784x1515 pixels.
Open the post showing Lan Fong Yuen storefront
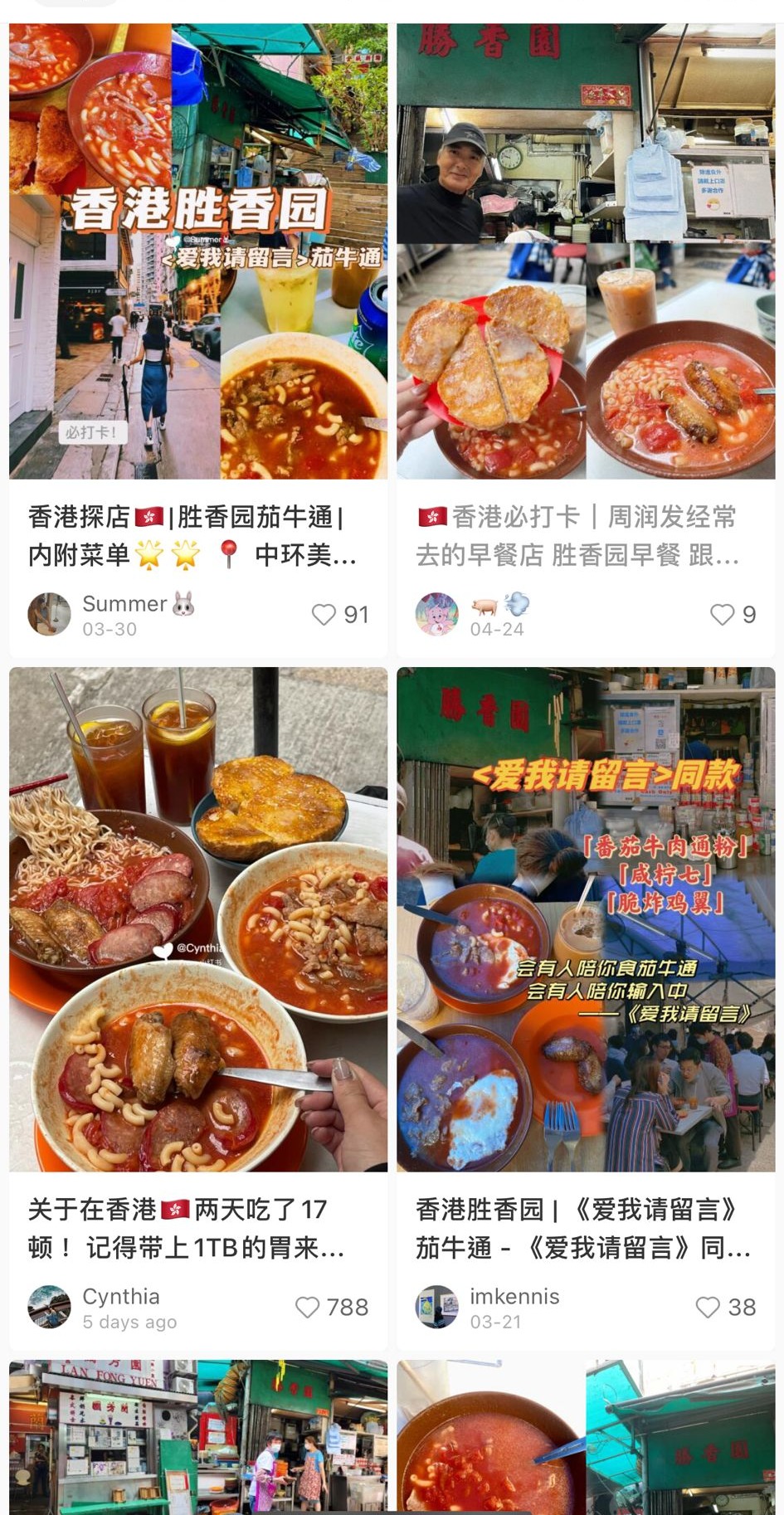197,1437
